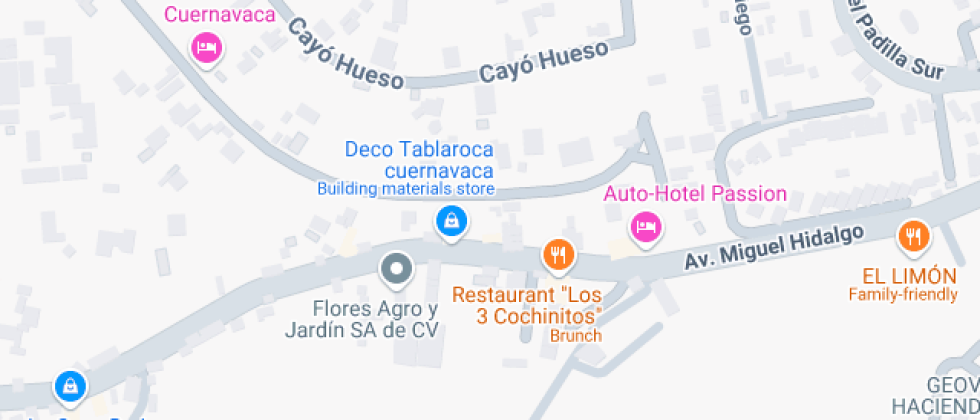Select the Auto-Hotel Passion hotel marker
This screenshot has height=420, width=980.
(x=647, y=229)
